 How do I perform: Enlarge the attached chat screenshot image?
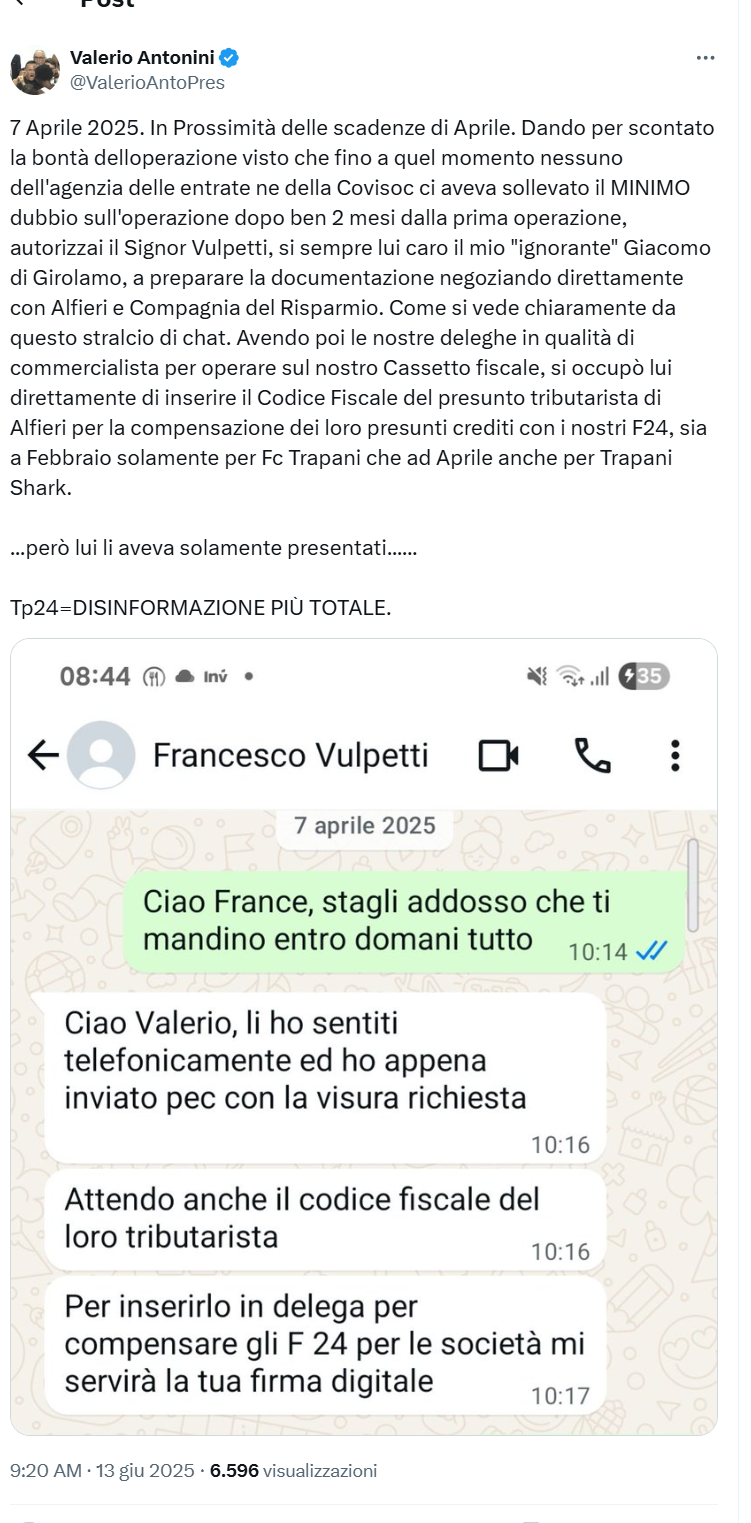364,1035
